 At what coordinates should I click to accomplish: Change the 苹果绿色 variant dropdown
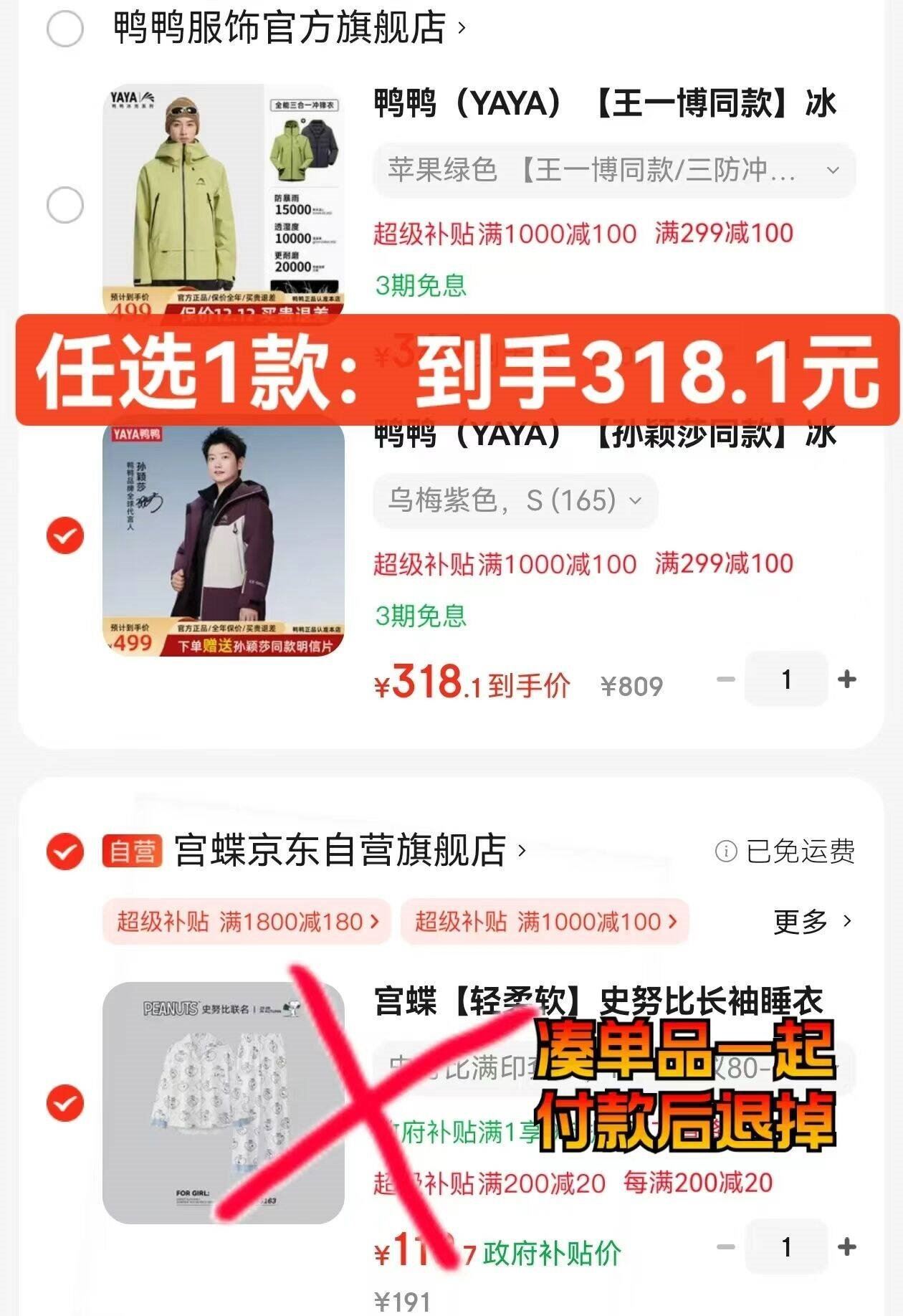(614, 171)
